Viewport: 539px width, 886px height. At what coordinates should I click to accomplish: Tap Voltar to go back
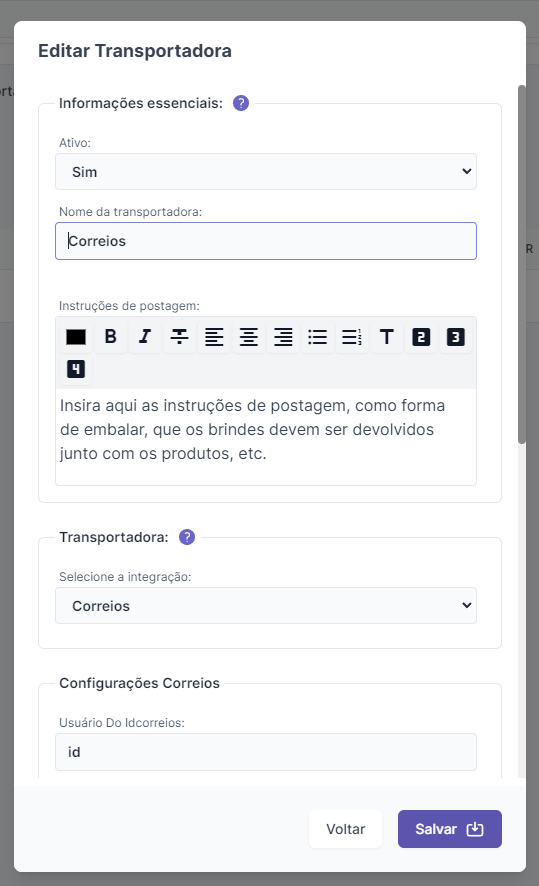345,829
